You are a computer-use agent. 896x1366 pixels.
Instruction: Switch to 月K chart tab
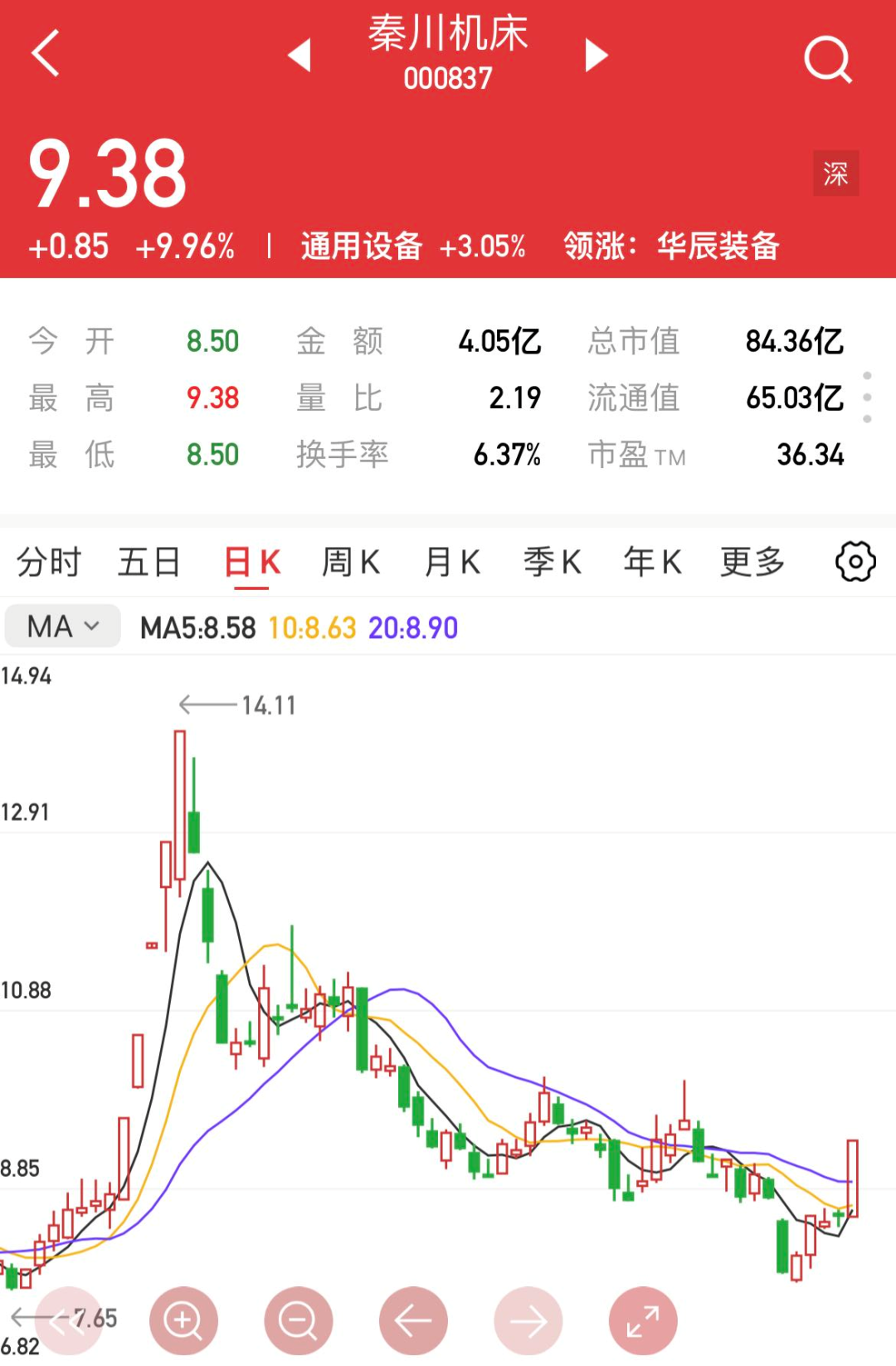click(452, 562)
